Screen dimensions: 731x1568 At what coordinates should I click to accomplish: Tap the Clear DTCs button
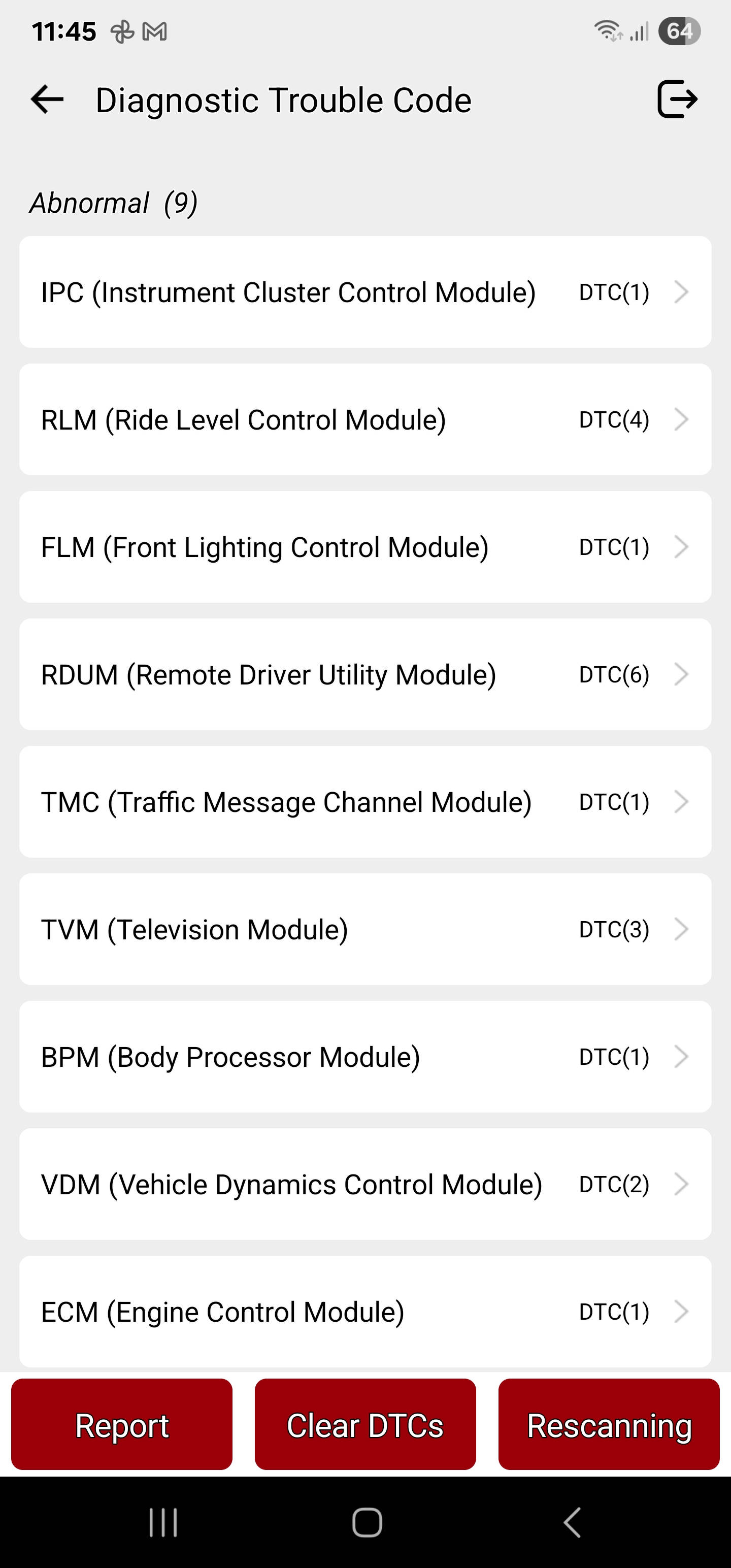click(x=365, y=1425)
